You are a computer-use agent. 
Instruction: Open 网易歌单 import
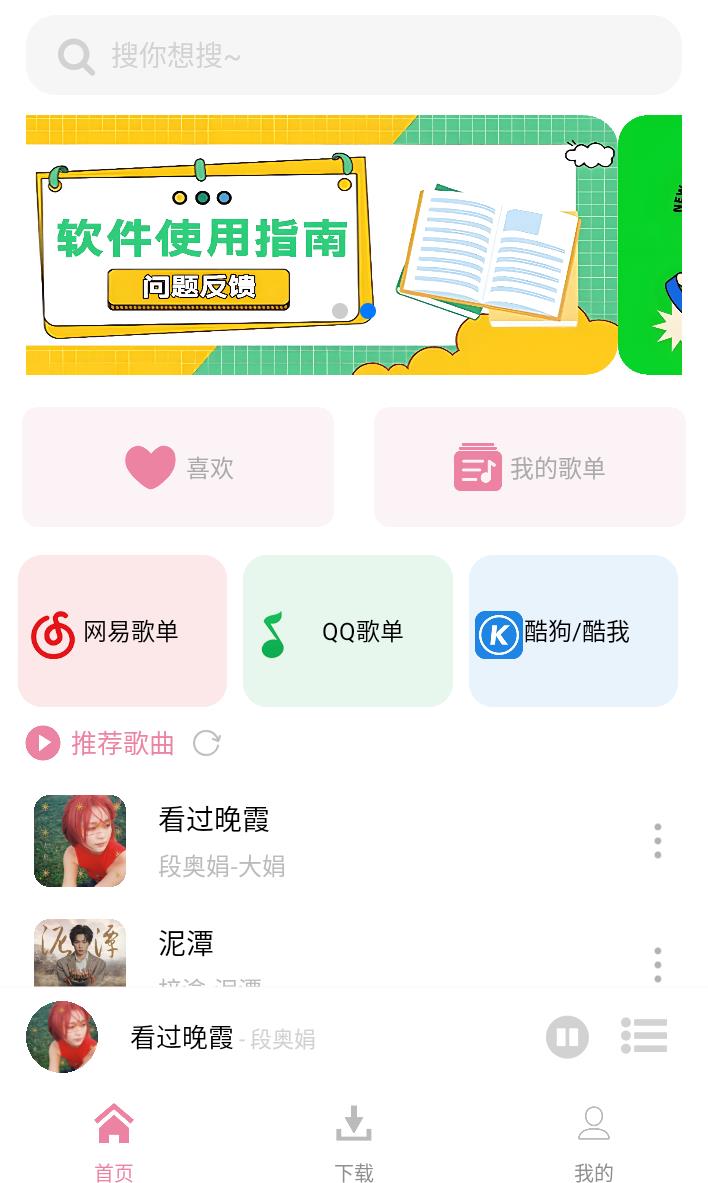point(122,631)
